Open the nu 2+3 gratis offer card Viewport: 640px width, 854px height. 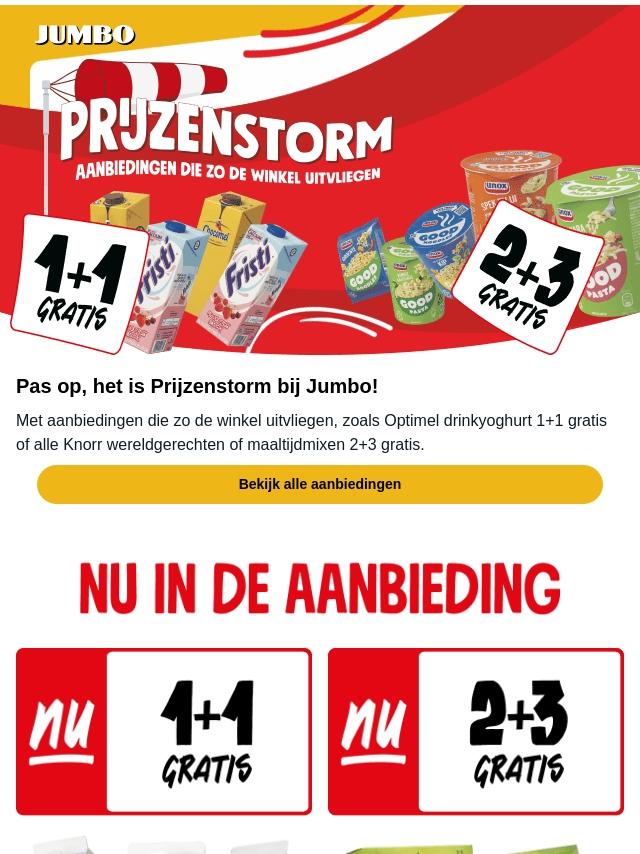[x=476, y=731]
